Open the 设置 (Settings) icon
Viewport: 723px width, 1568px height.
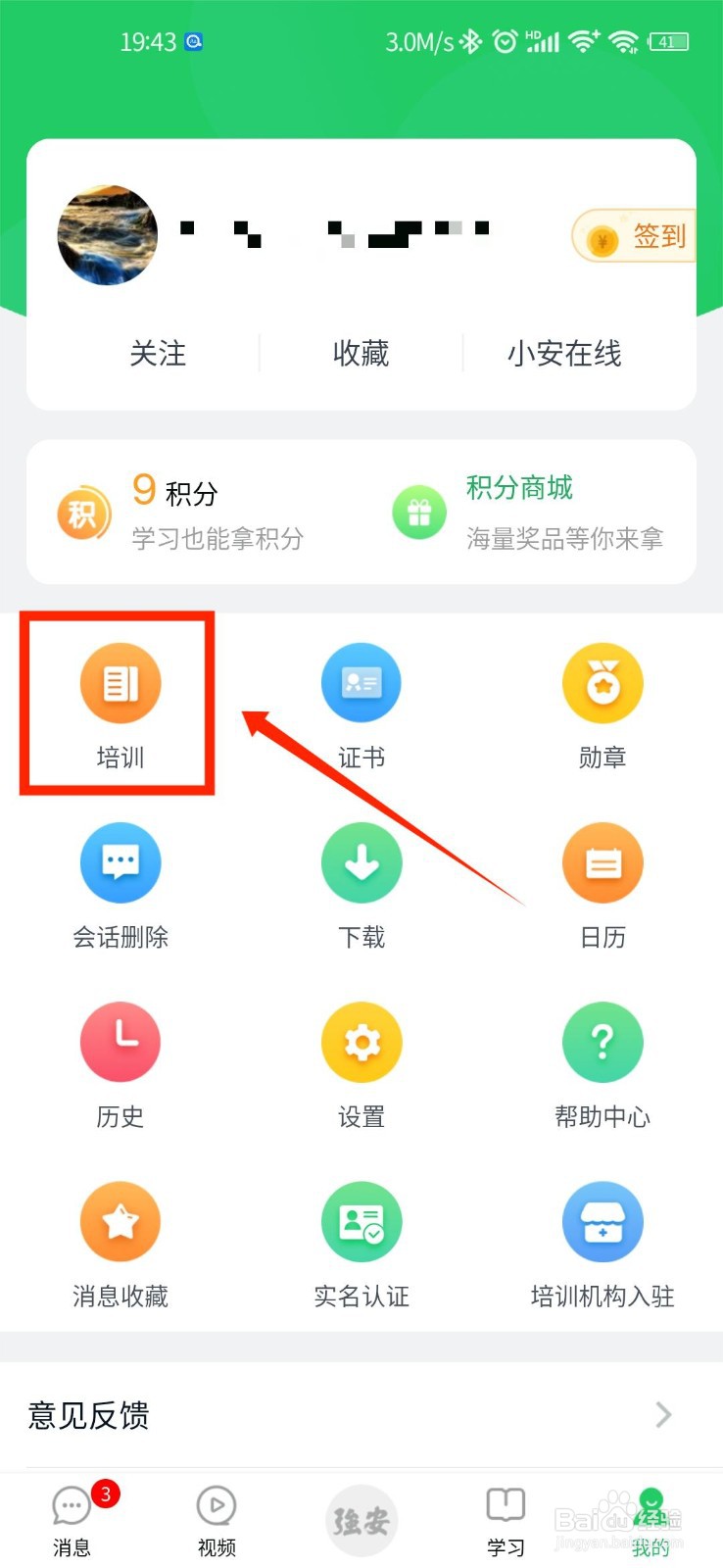[361, 1043]
